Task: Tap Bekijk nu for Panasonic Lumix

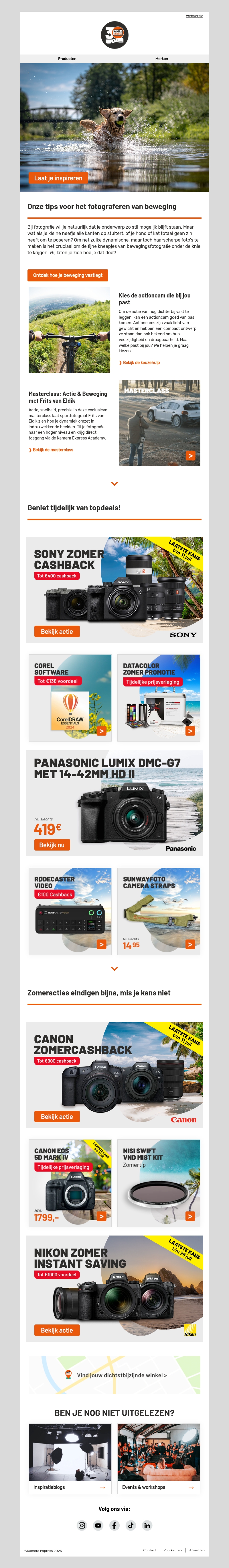Action: click(x=52, y=845)
